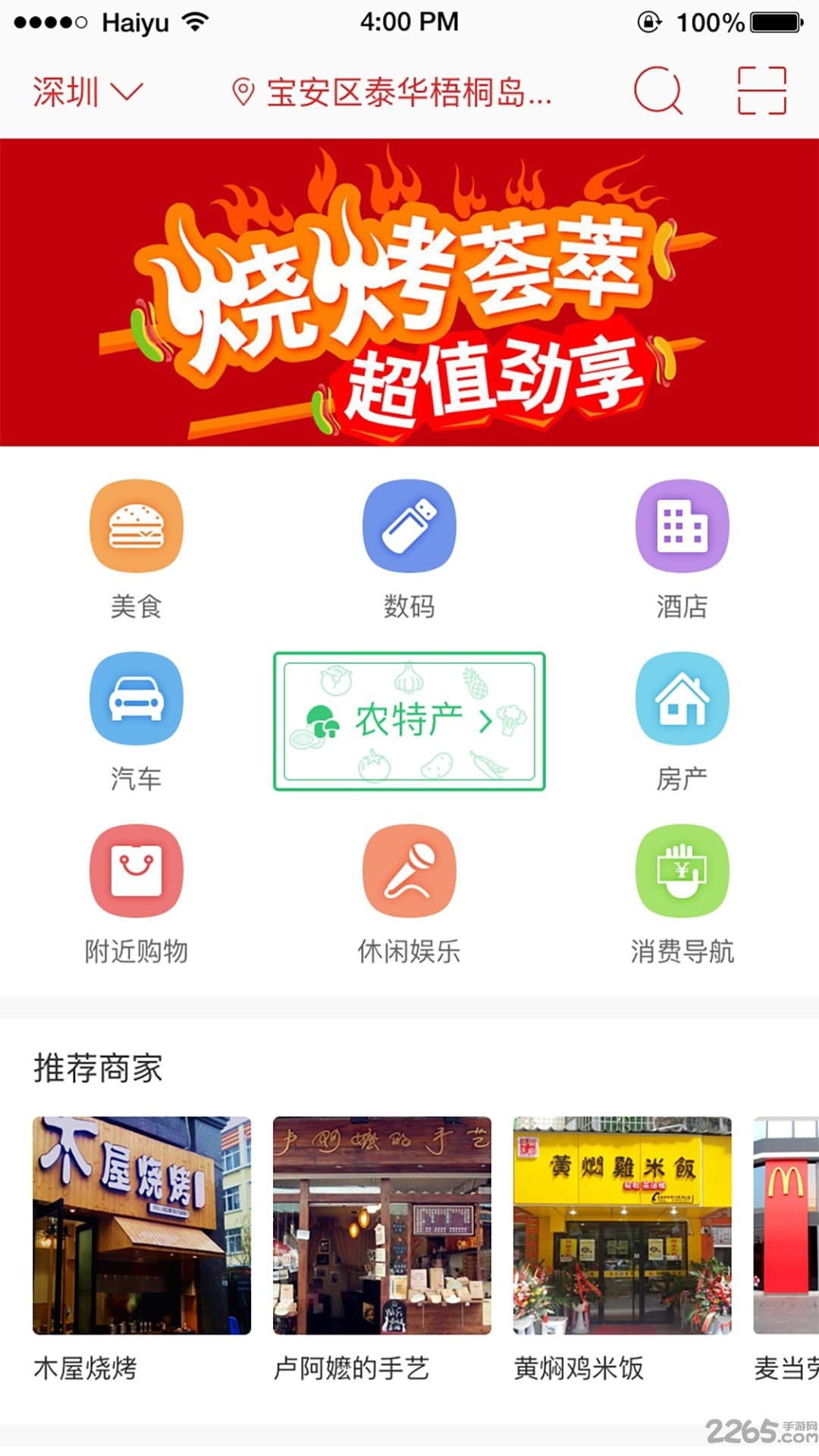Image resolution: width=819 pixels, height=1456 pixels.
Task: Open the QR scan icon
Action: [x=761, y=91]
